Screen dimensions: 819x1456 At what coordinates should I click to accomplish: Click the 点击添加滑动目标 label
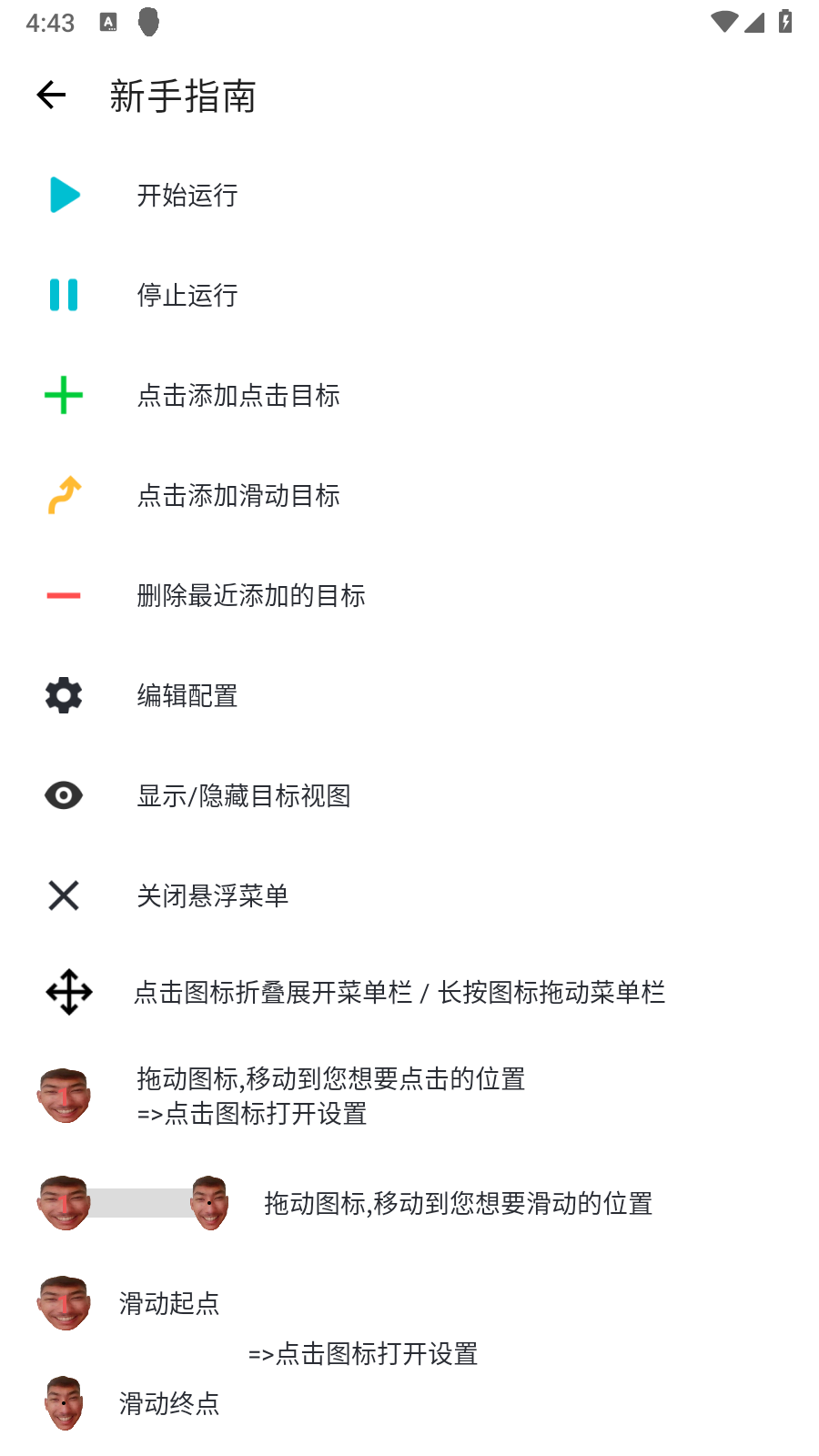click(x=239, y=496)
